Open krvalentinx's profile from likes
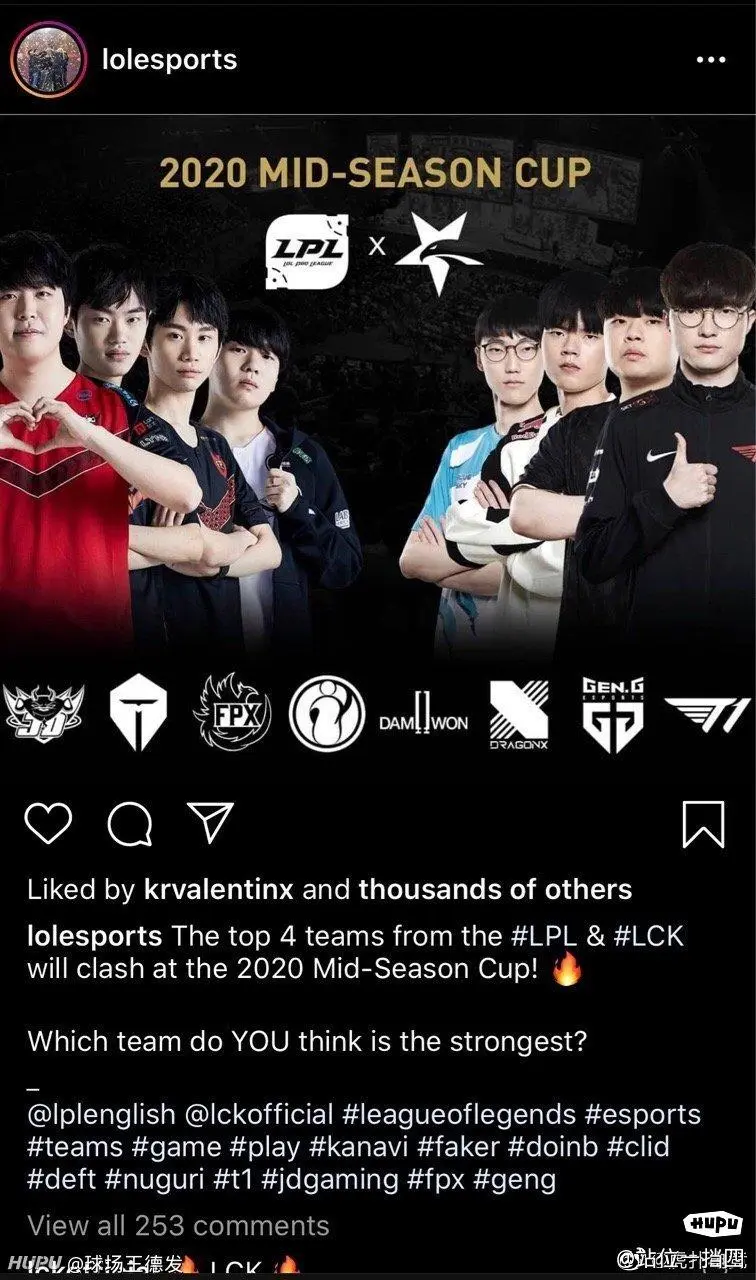 pos(219,889)
